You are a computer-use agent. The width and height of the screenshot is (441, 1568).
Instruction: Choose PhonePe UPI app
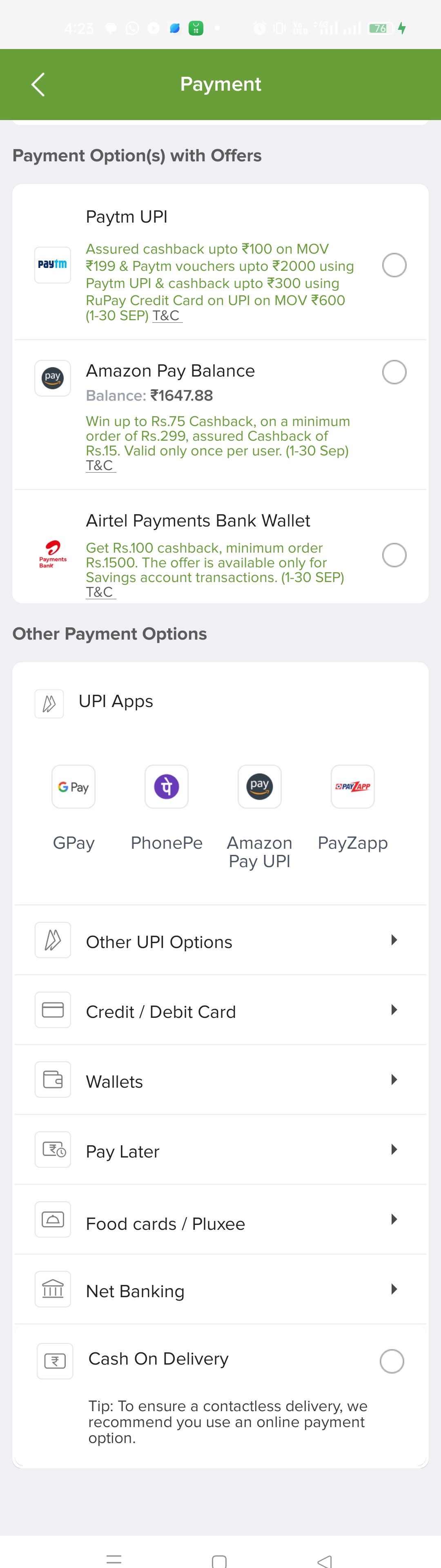[x=167, y=786]
